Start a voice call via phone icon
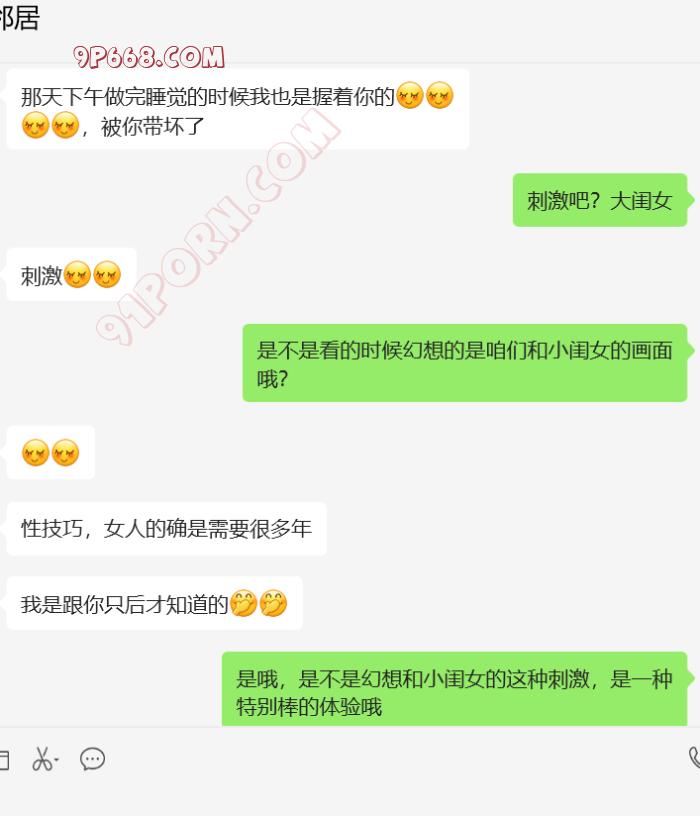 pyautogui.click(x=694, y=758)
